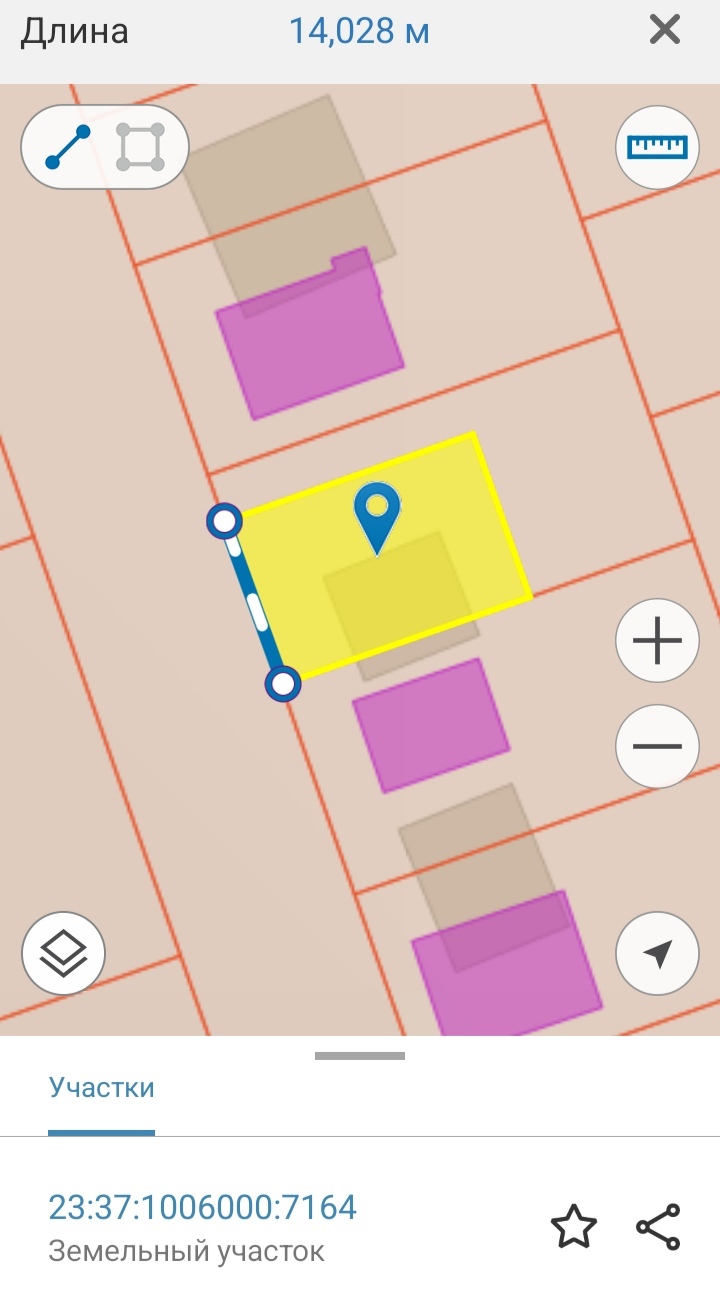Open land plot 23:37:1006000:7164 details

point(203,1208)
